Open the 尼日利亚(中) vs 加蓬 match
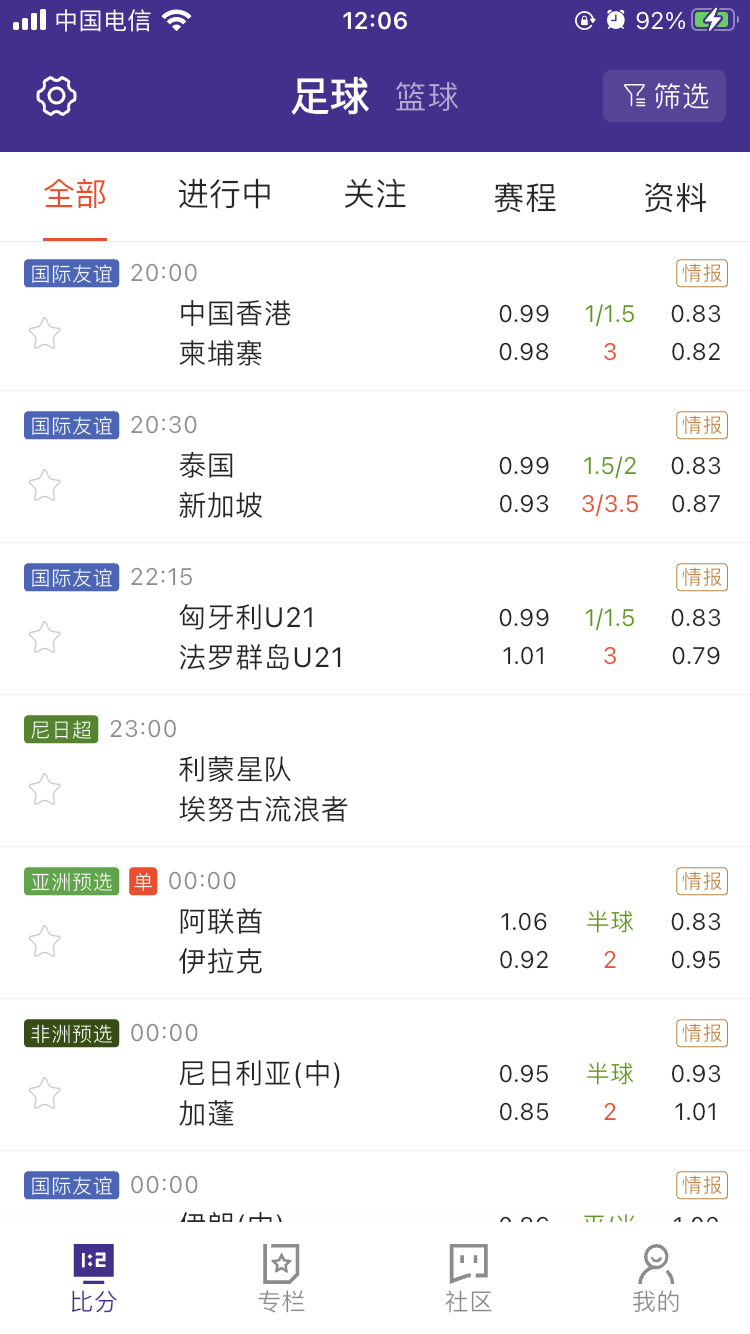This screenshot has width=750, height=1334. (260, 1093)
